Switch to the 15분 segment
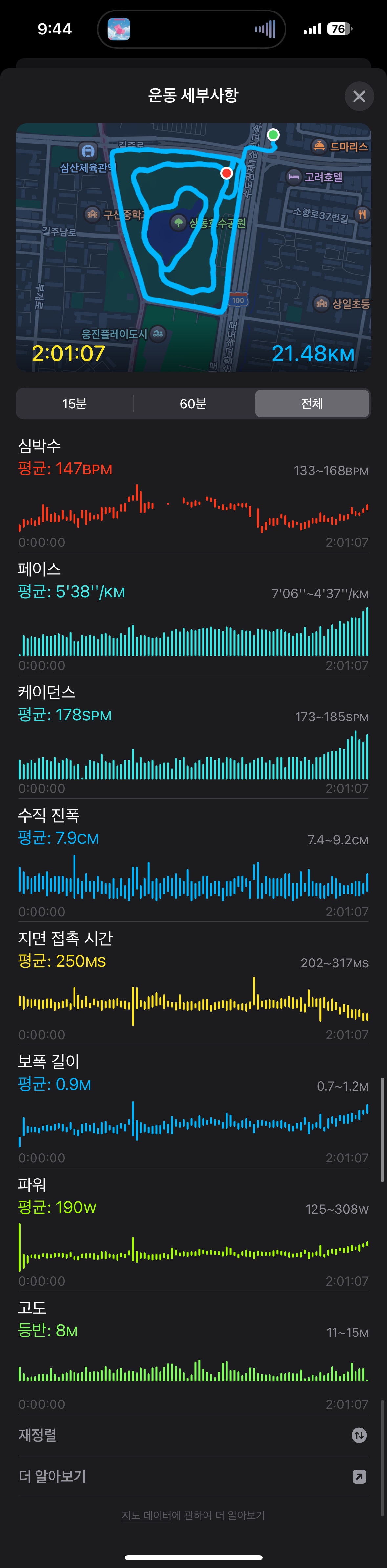This screenshot has height=1568, width=387. click(x=74, y=404)
